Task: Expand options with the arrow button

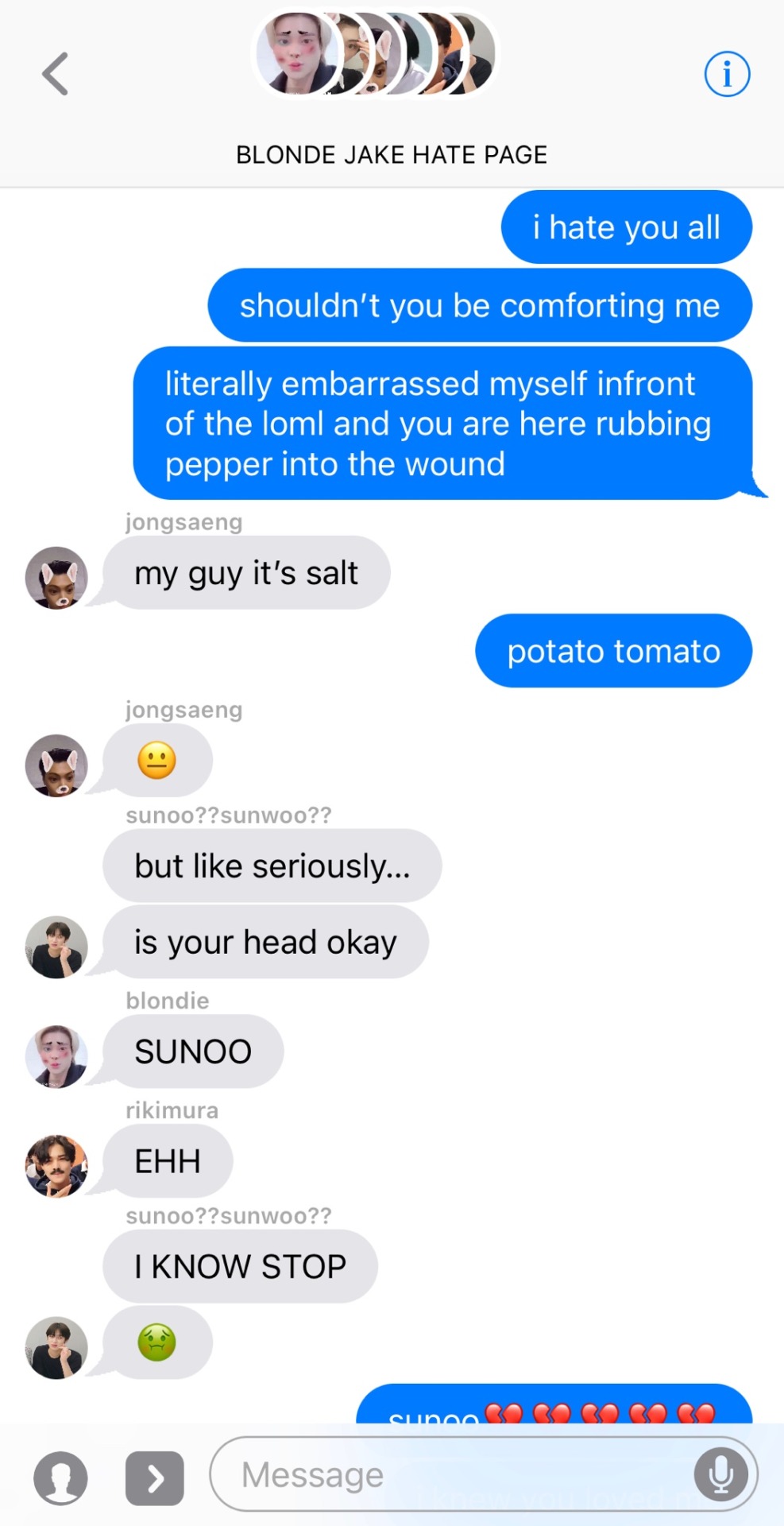Action: (154, 1478)
